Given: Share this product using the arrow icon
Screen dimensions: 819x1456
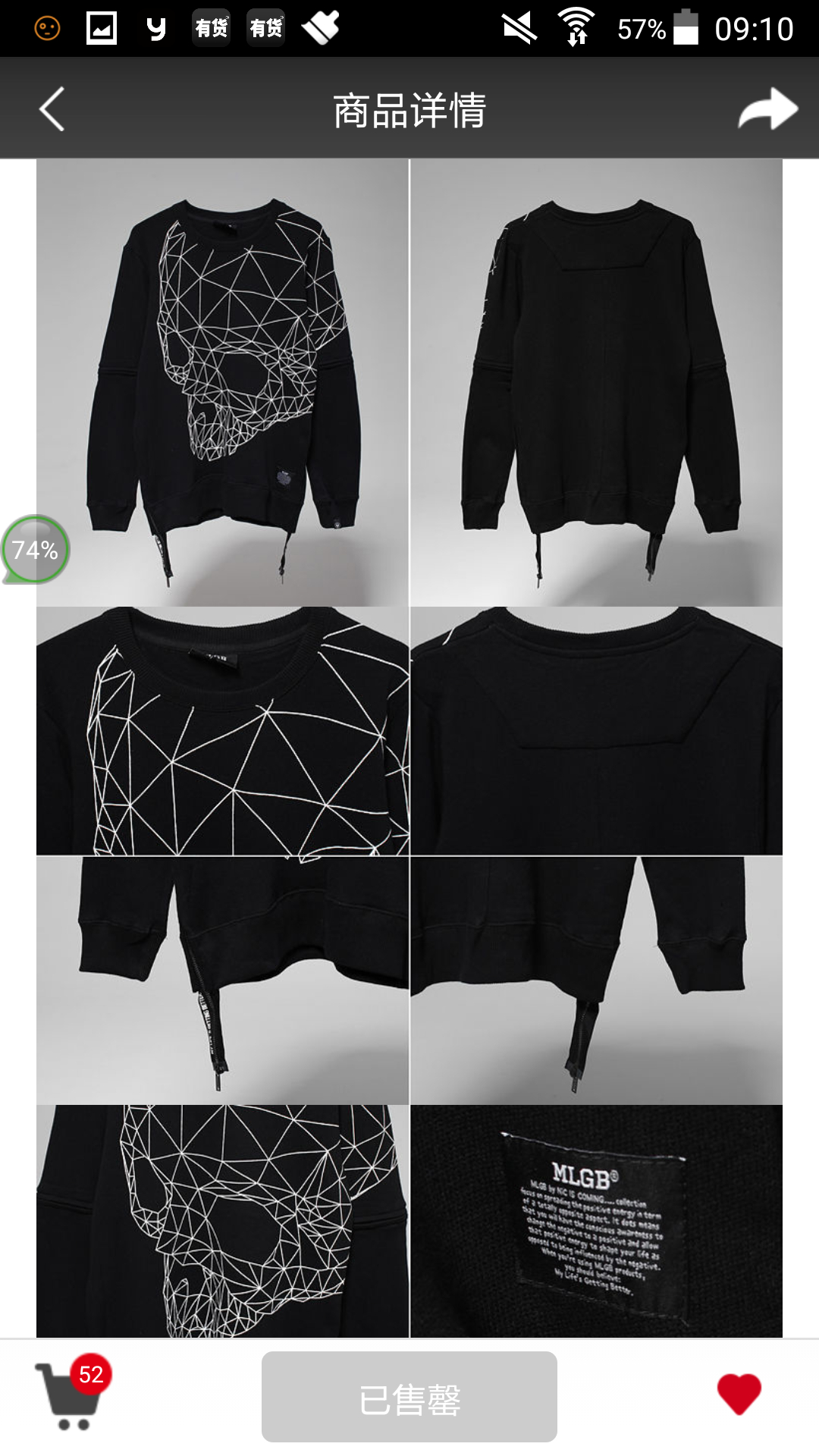Looking at the screenshot, I should (x=767, y=109).
